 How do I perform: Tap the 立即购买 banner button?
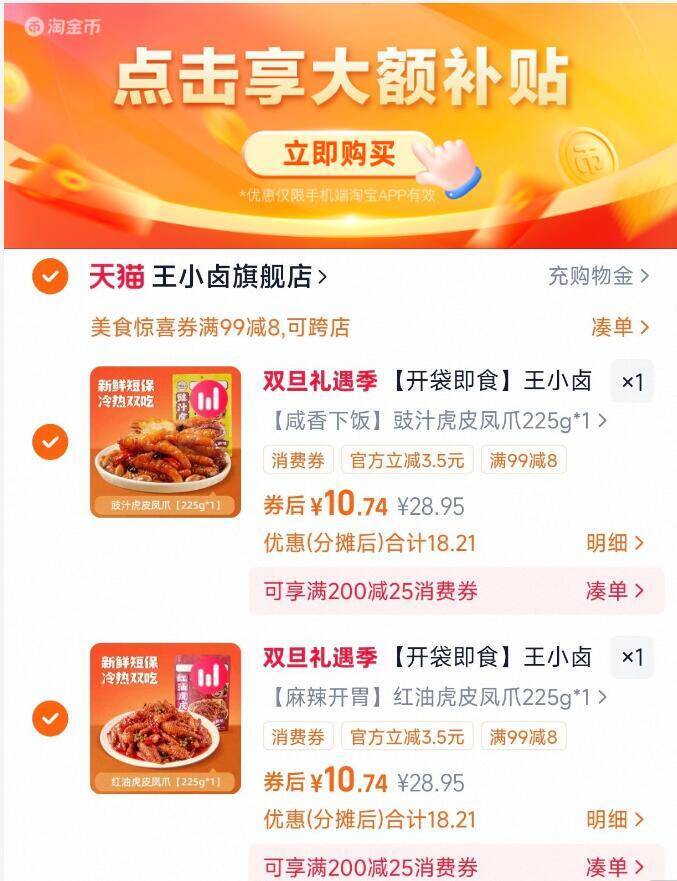tap(340, 154)
